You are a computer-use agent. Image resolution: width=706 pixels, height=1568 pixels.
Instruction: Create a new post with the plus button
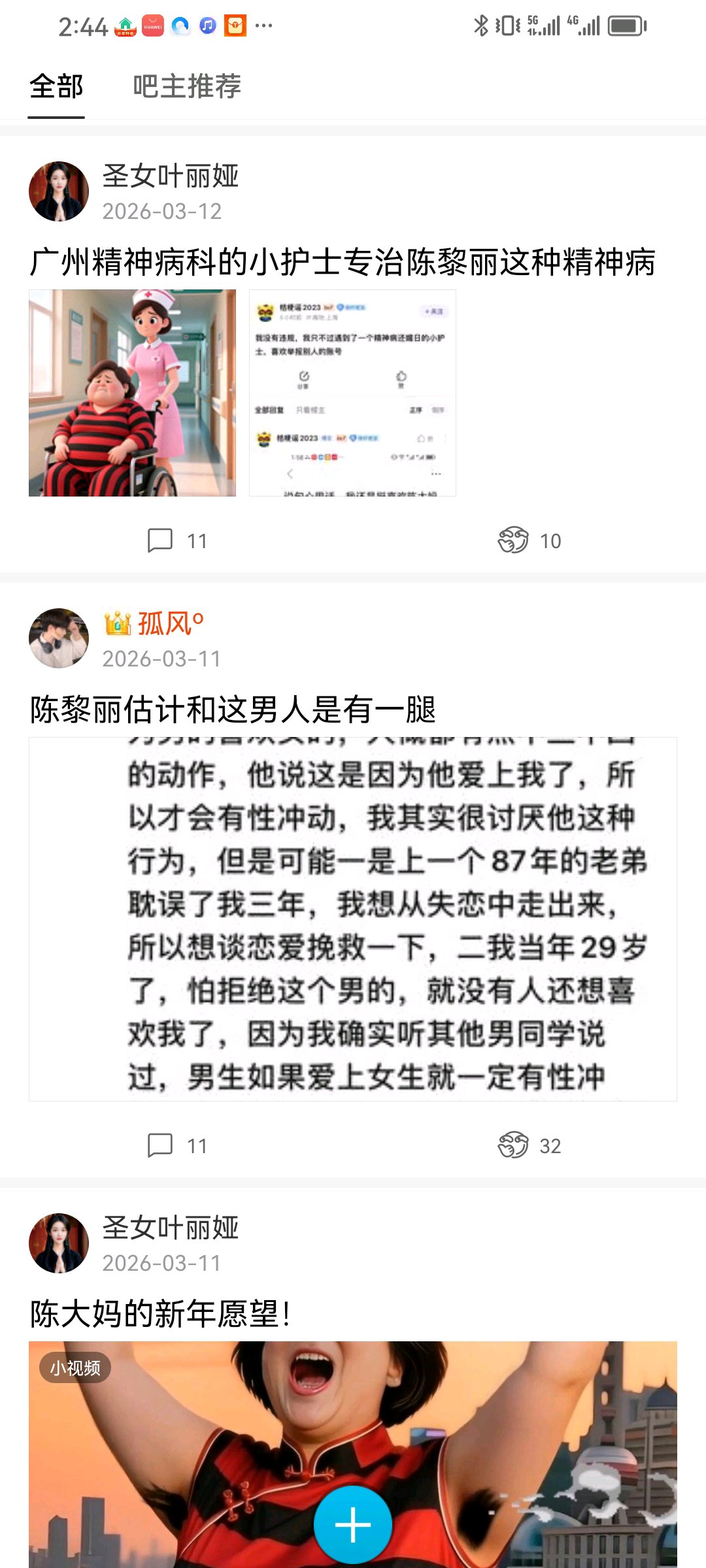[x=353, y=1525]
